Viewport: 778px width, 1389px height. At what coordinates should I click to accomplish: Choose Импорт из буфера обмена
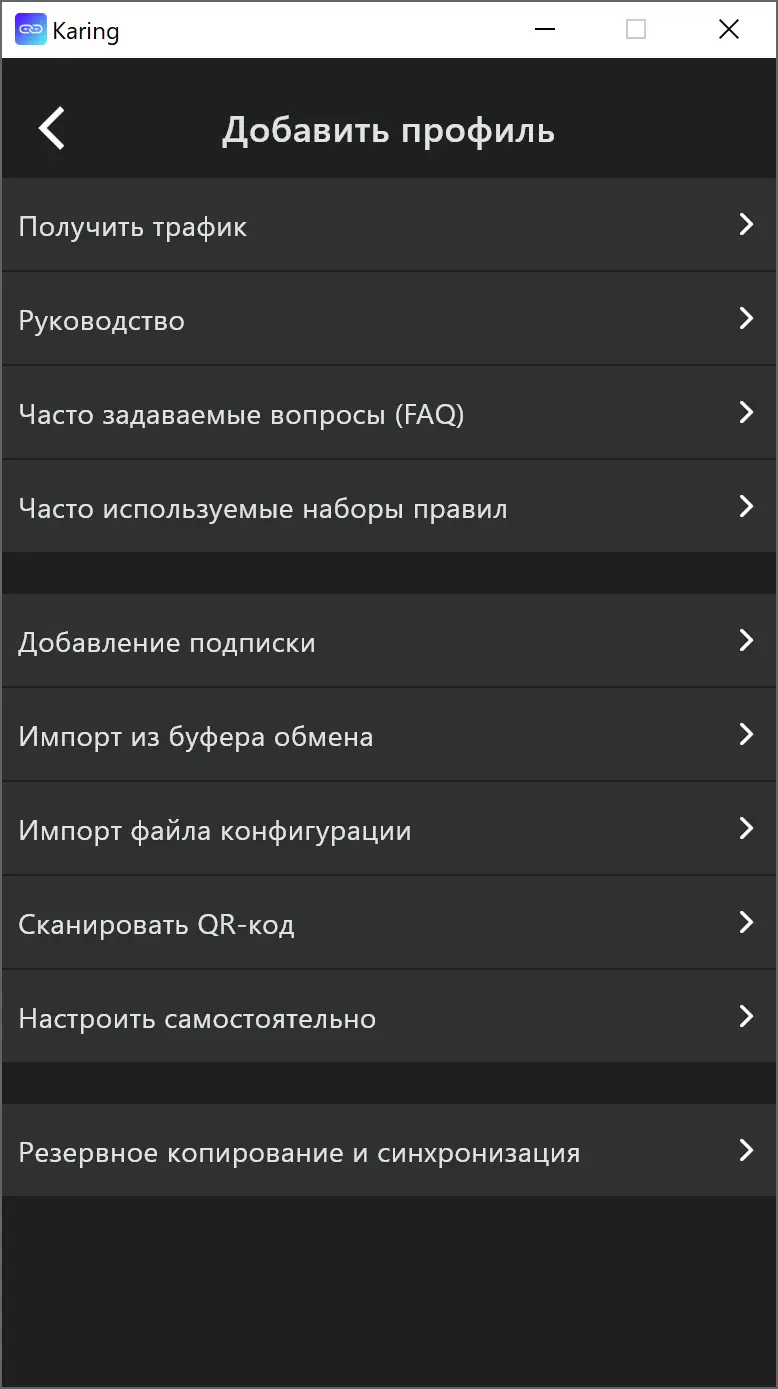388,736
